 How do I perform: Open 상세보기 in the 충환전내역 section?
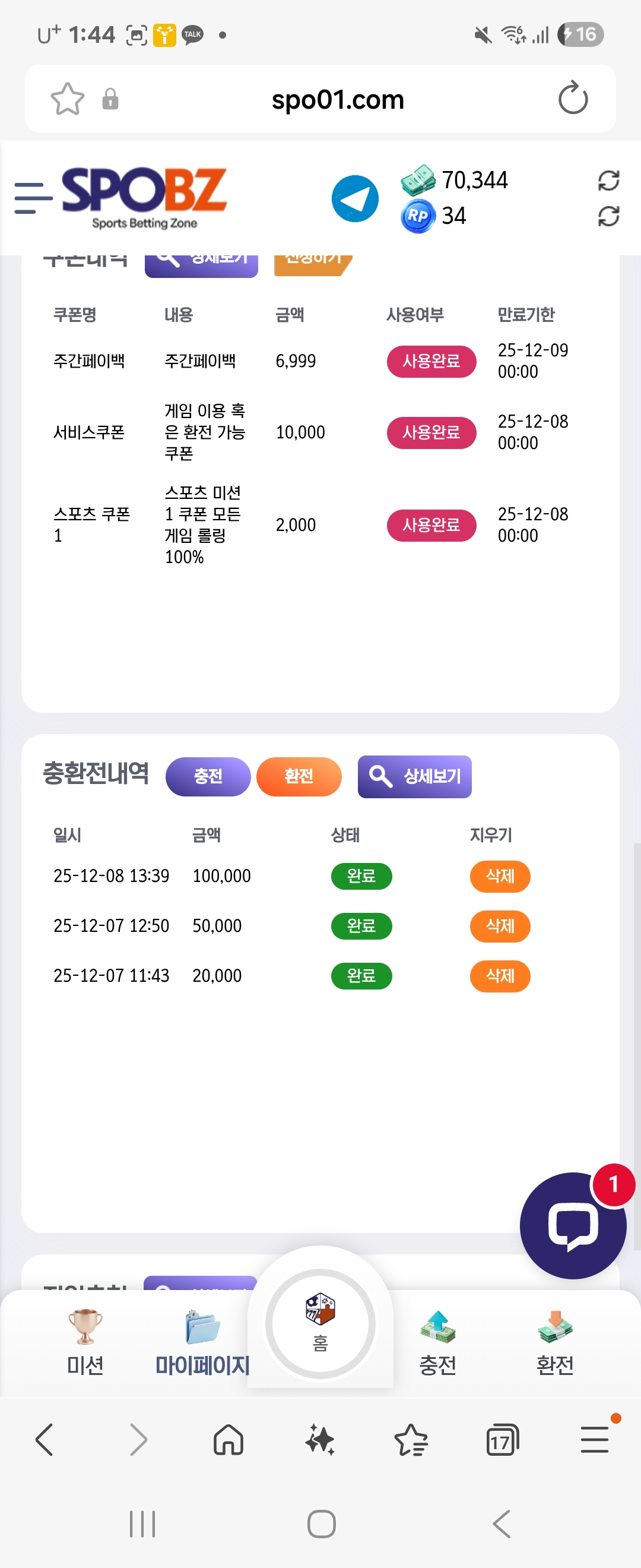(x=415, y=776)
